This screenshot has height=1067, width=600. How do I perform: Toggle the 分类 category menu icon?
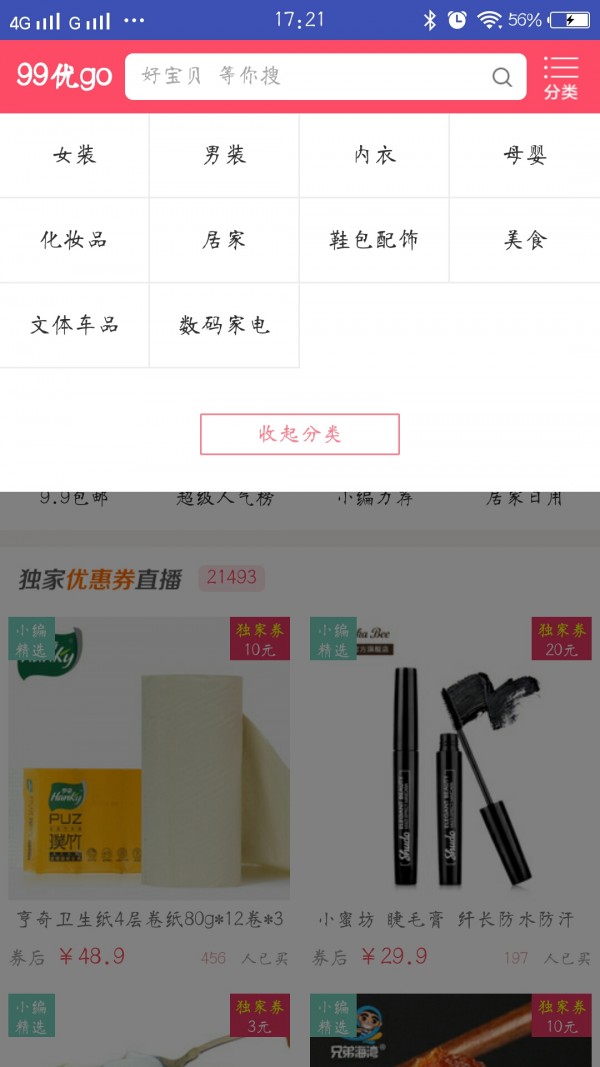point(561,77)
